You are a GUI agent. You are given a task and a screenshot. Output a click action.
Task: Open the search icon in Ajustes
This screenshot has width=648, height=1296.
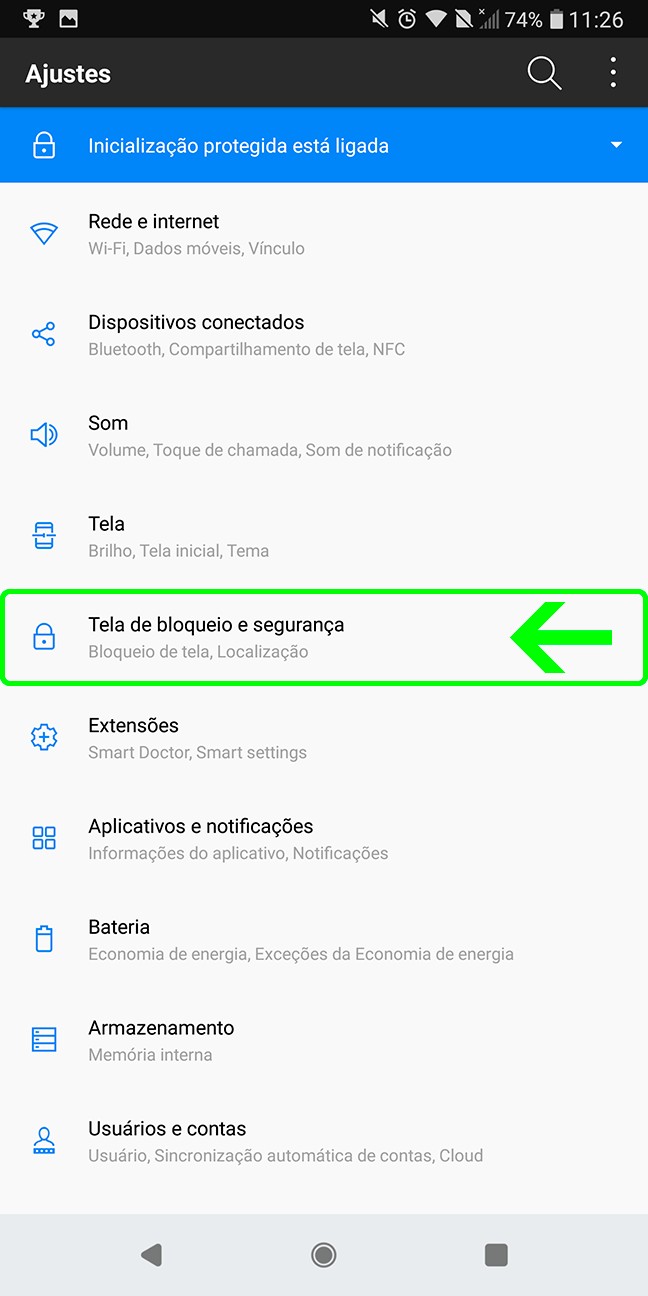(544, 73)
